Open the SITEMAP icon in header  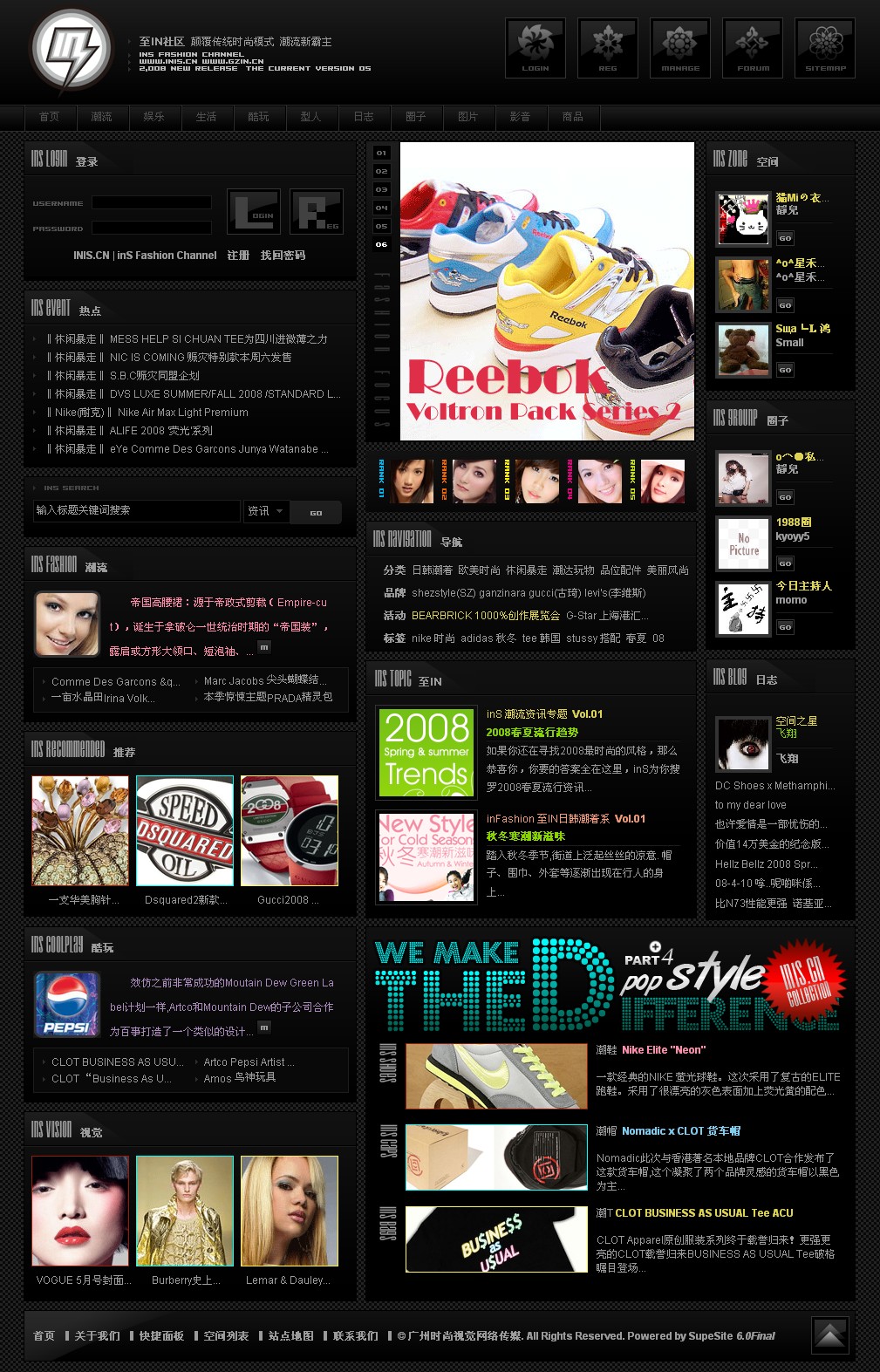click(825, 49)
